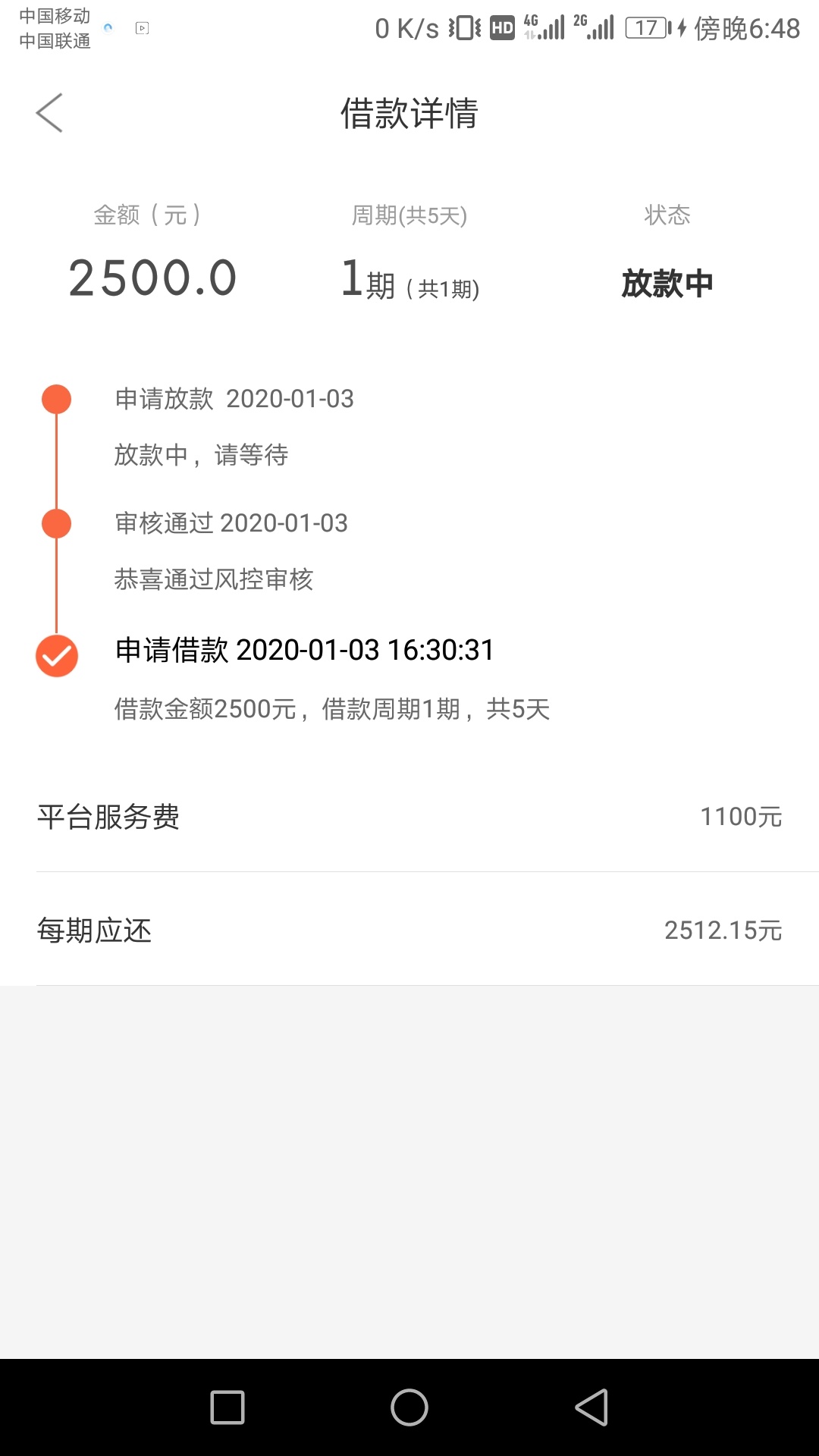Screen dimensions: 819x1456
Task: Go back from the 借款详情 page
Action: pos(49,113)
